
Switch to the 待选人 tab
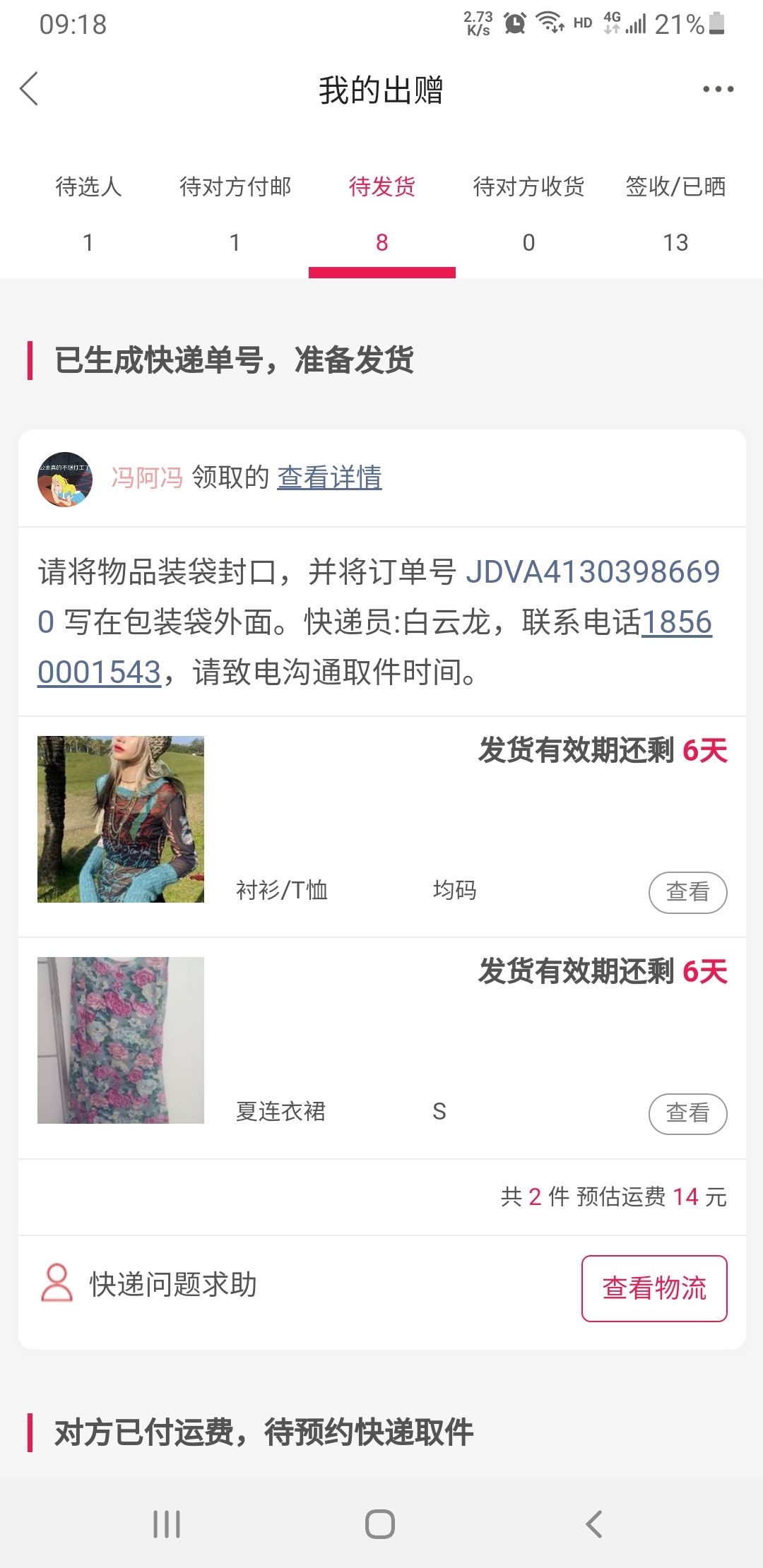(88, 213)
